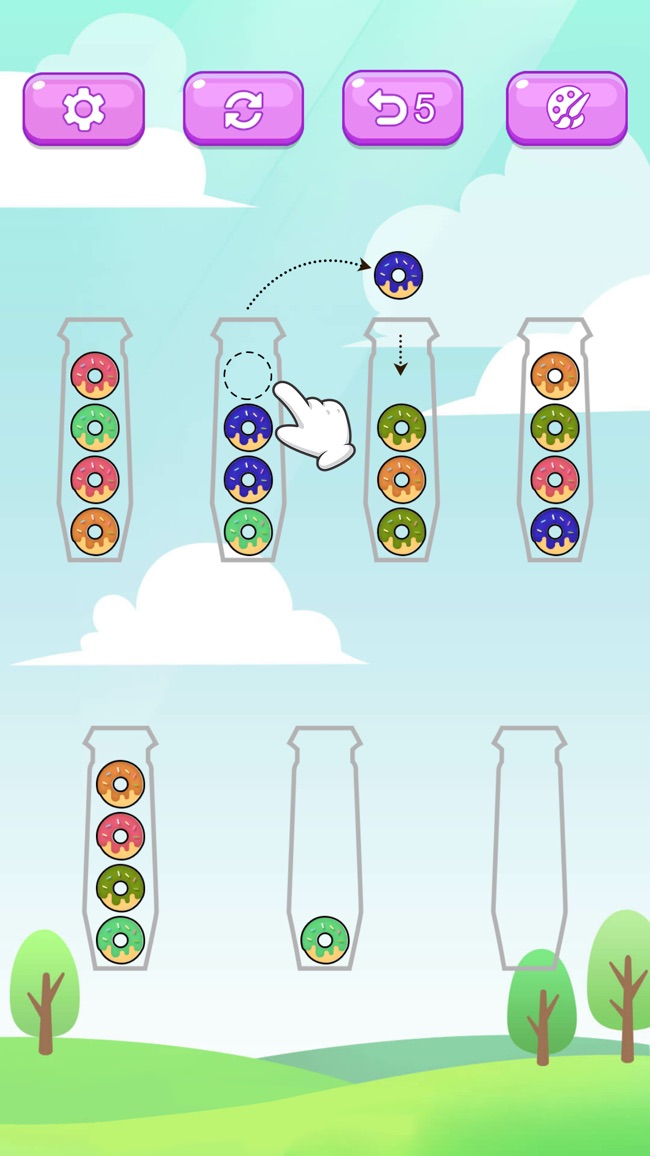Screen dimensions: 650x1156
Task: Undo the last move
Action: click(402, 108)
